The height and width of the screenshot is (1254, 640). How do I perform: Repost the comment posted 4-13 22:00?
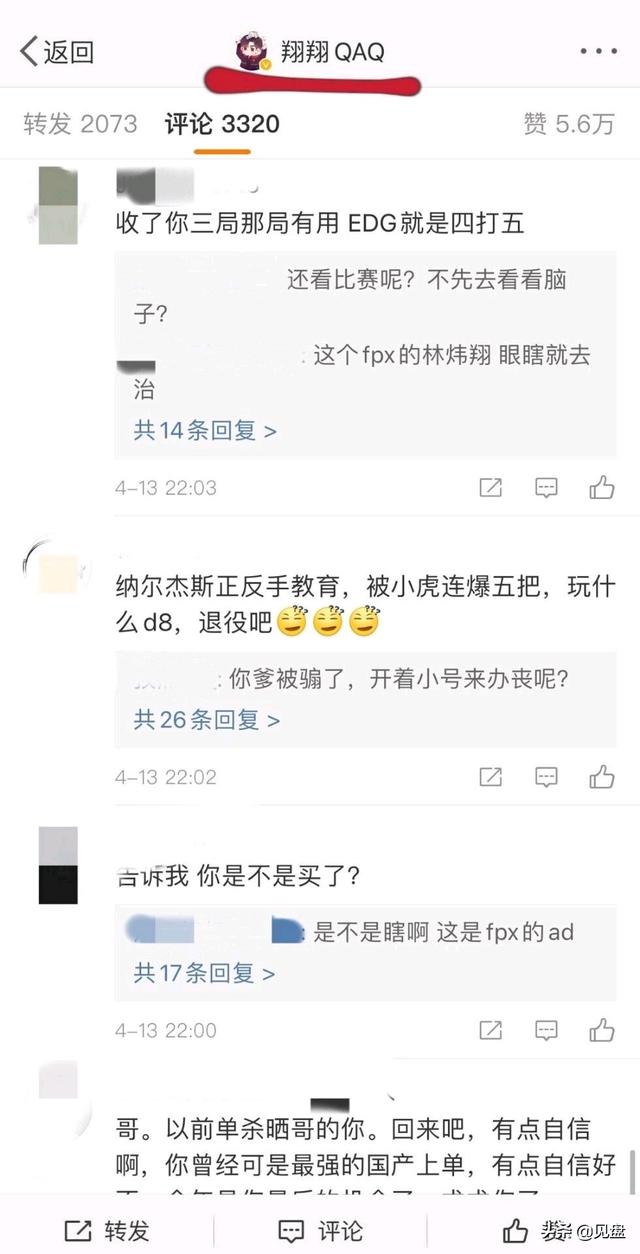tap(490, 1030)
